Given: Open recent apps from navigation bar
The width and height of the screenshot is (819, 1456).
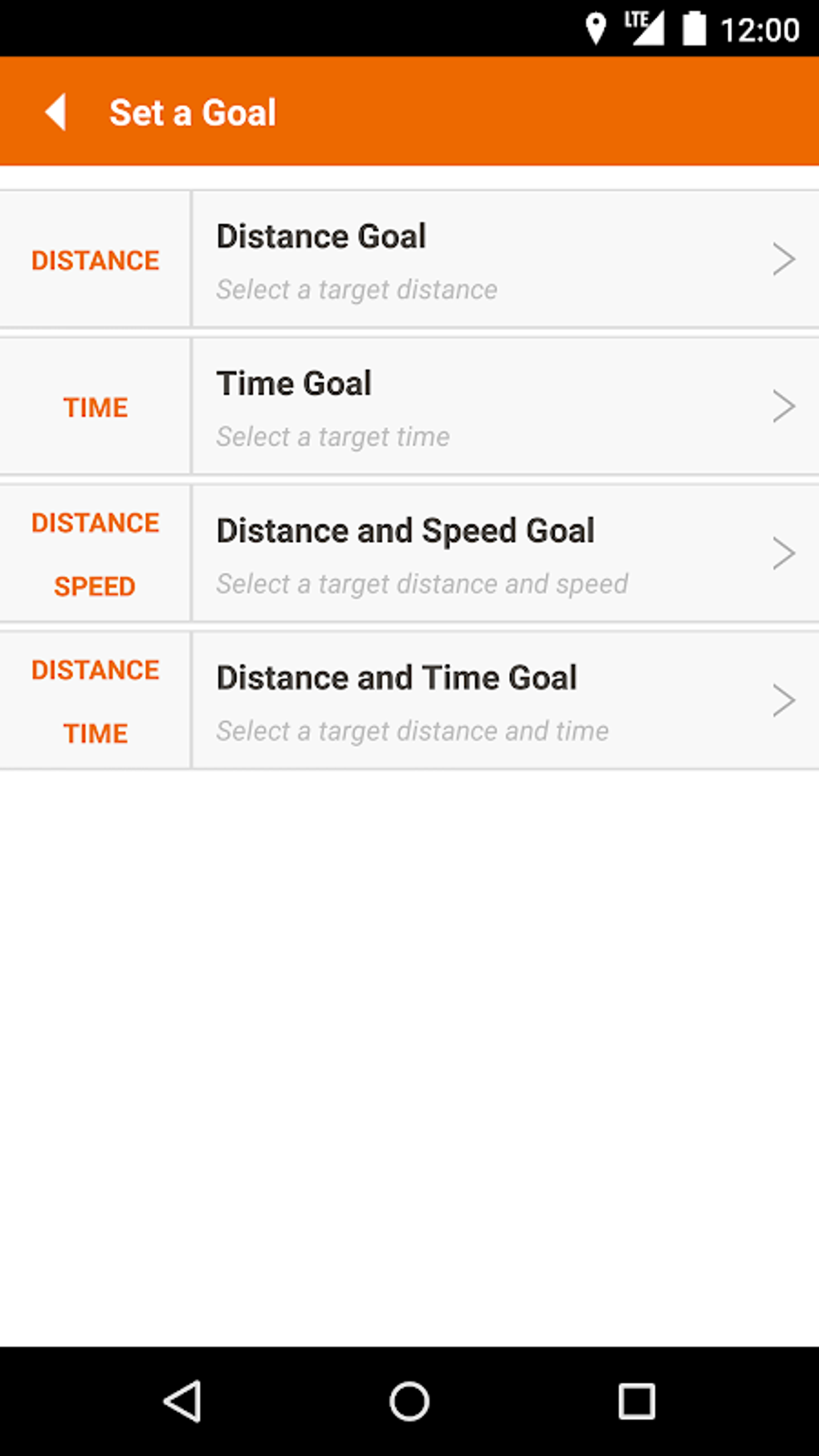Looking at the screenshot, I should [x=636, y=1401].
